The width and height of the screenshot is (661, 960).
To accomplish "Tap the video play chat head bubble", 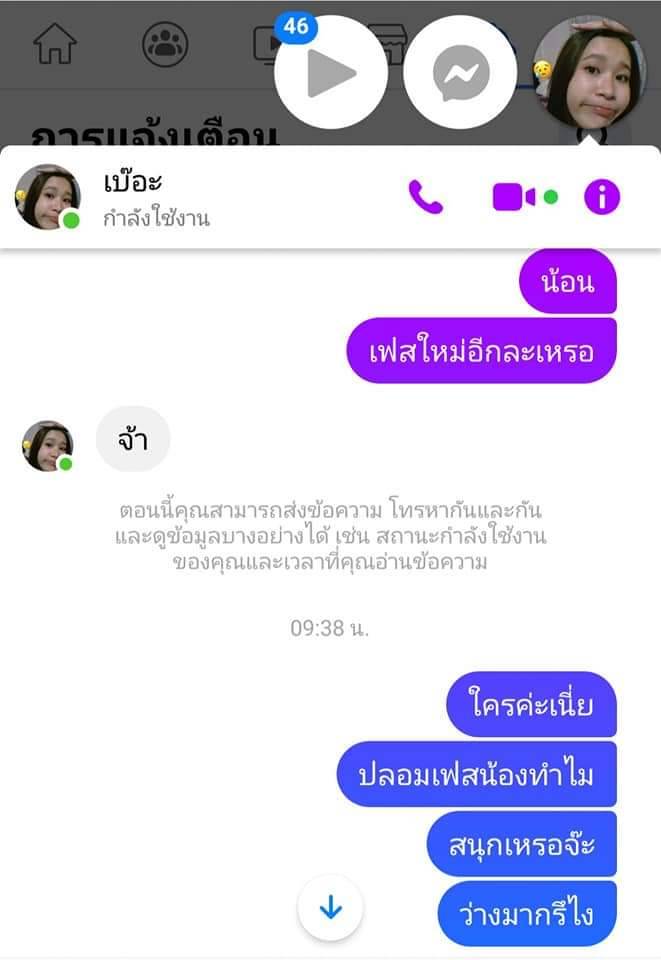I will coord(331,72).
